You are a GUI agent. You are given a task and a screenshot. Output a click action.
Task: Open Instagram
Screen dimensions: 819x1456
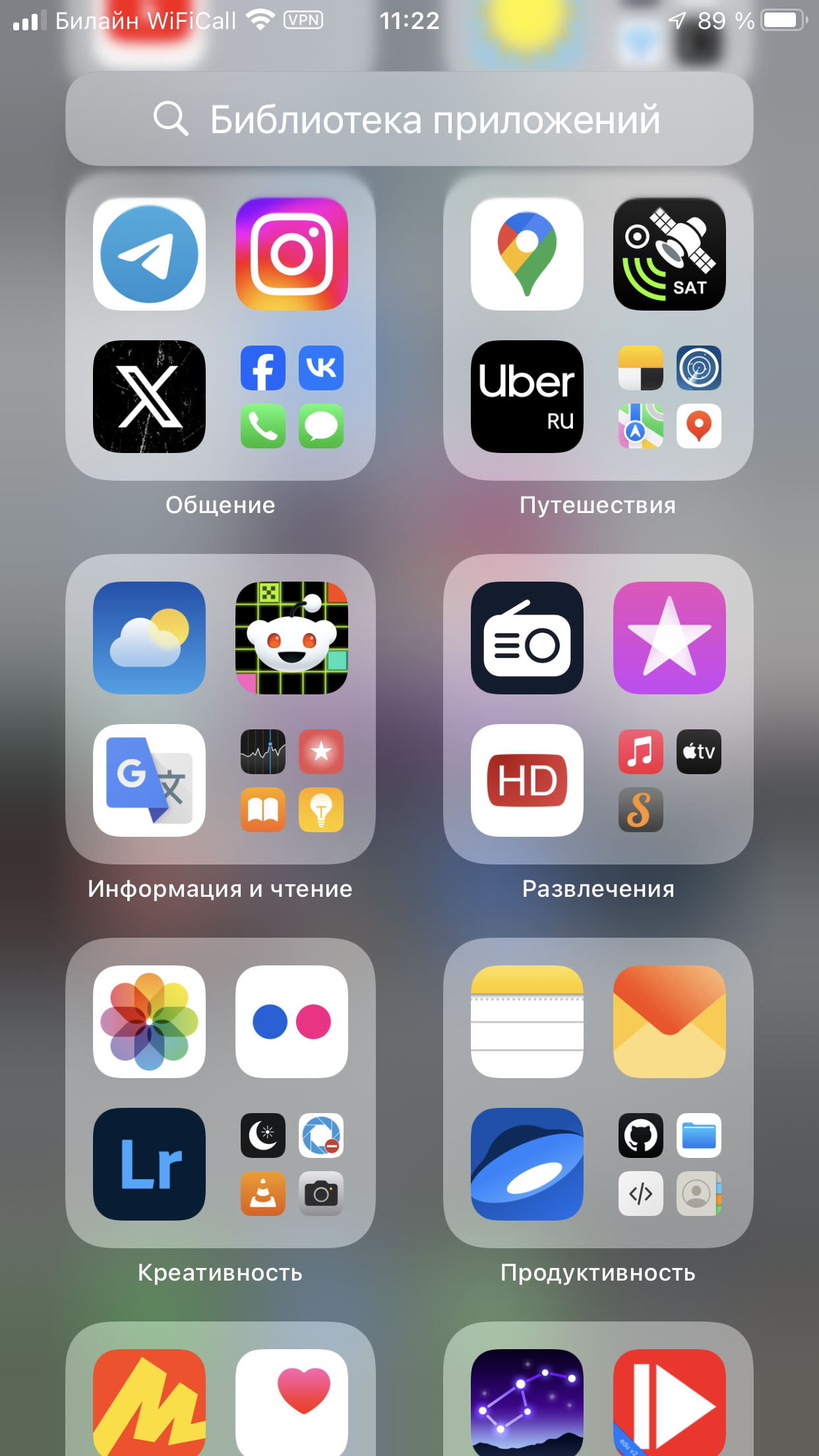(291, 254)
